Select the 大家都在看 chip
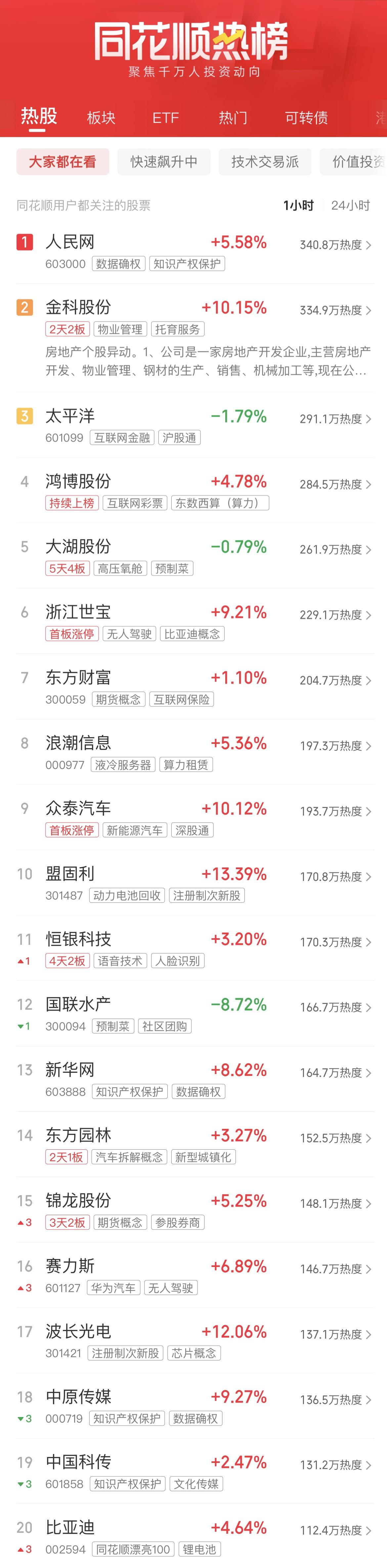This screenshot has height=1568, width=387. [63, 161]
